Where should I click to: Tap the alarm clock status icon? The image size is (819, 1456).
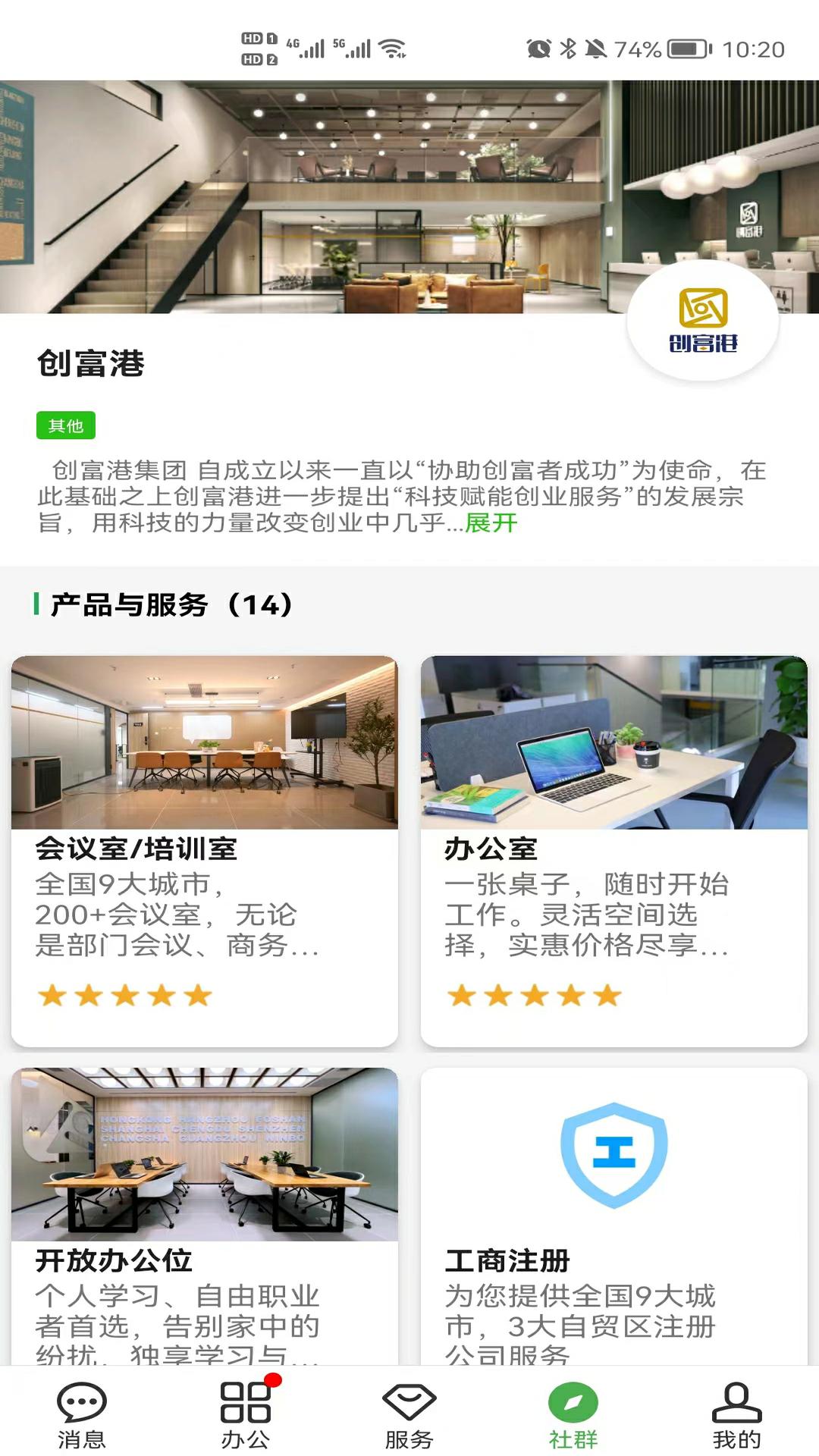540,48
